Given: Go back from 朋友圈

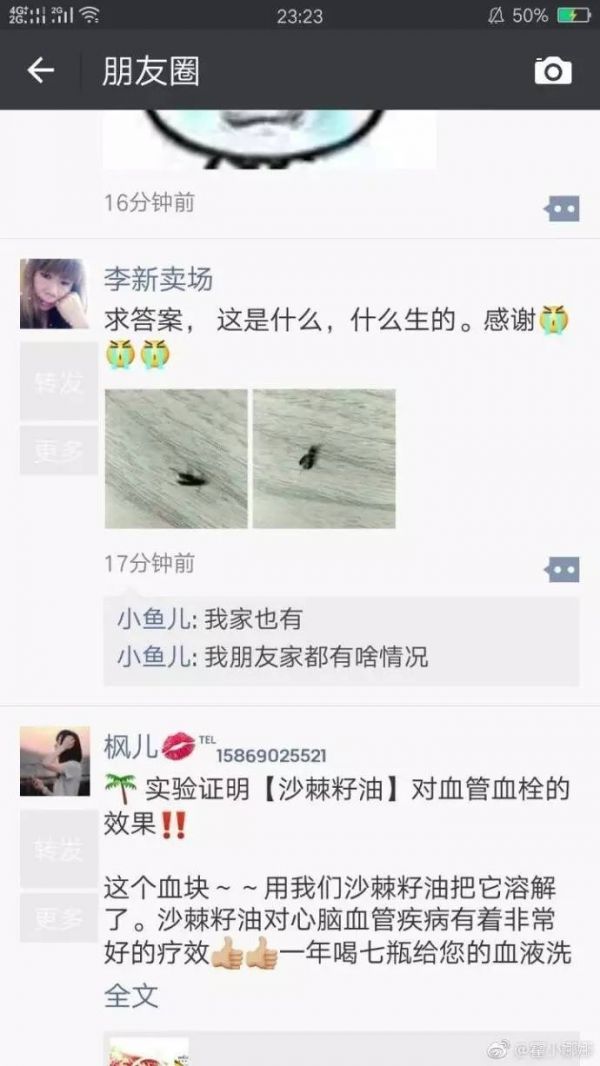Looking at the screenshot, I should (40, 70).
